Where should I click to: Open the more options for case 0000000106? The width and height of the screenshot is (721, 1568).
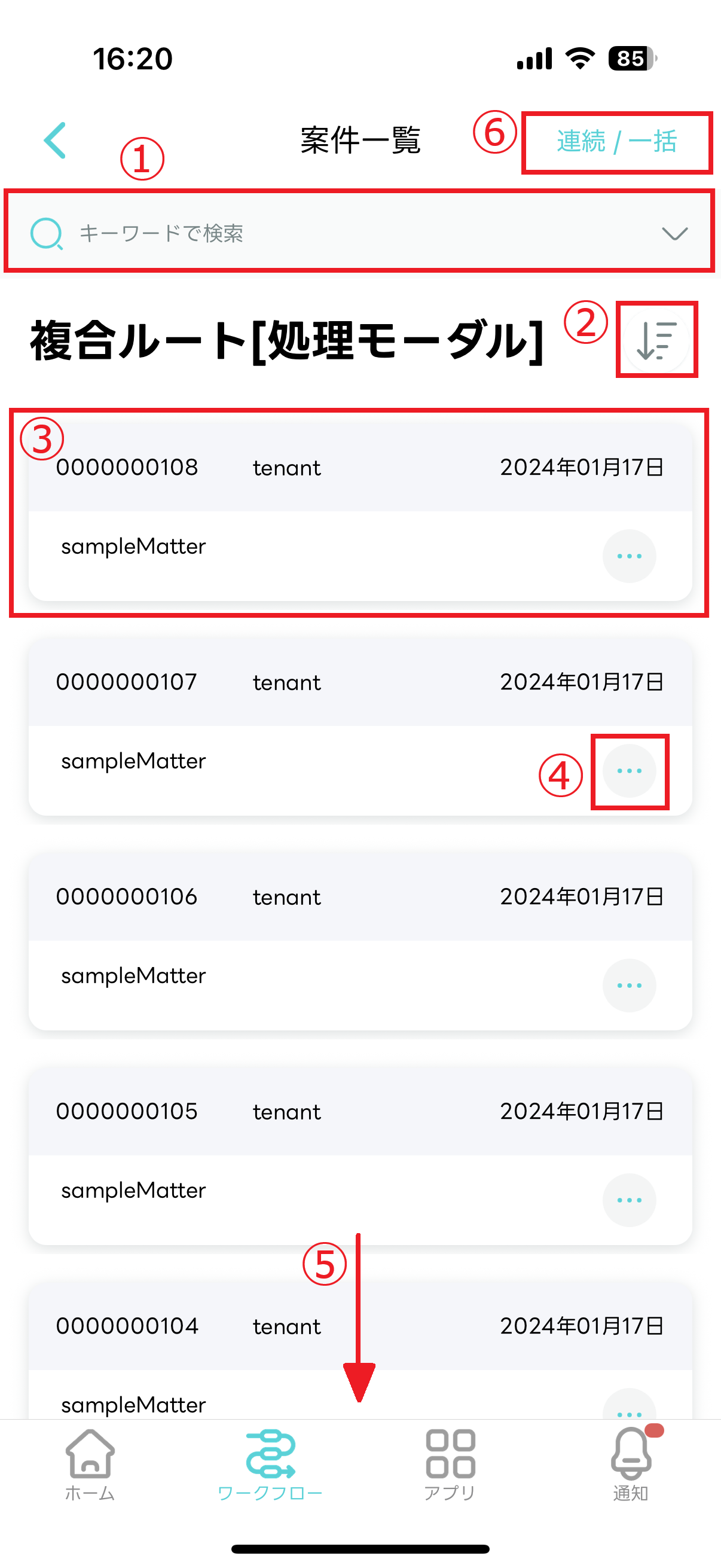point(628,986)
